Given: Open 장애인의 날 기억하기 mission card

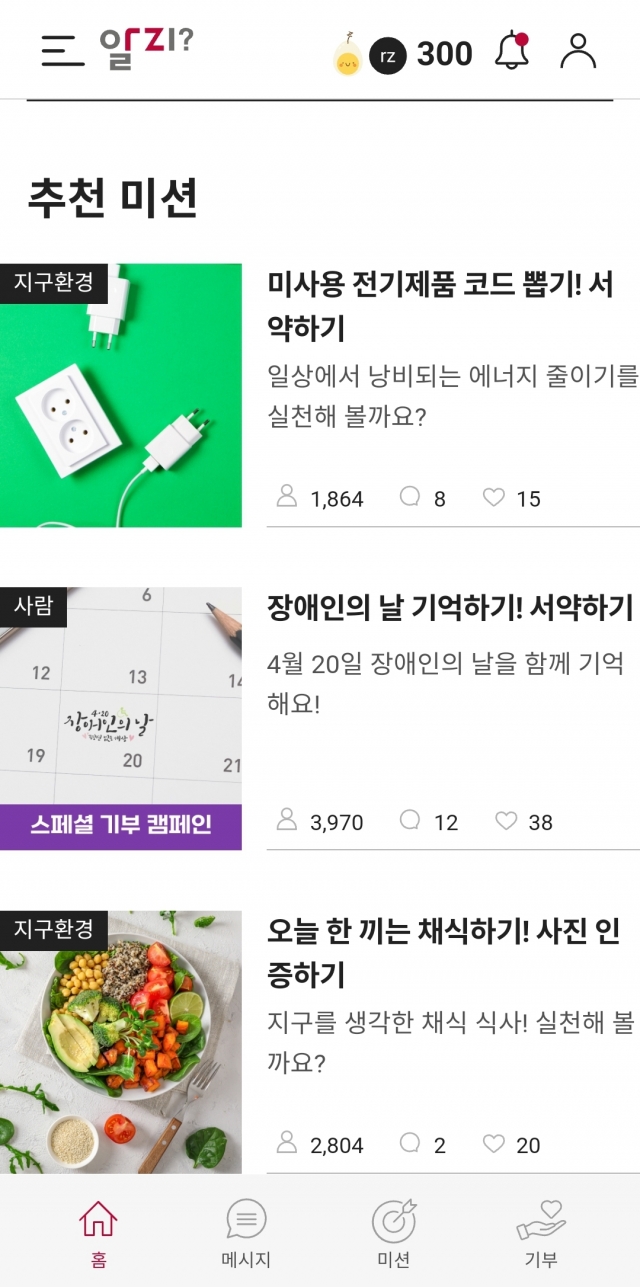Looking at the screenshot, I should (x=450, y=607).
